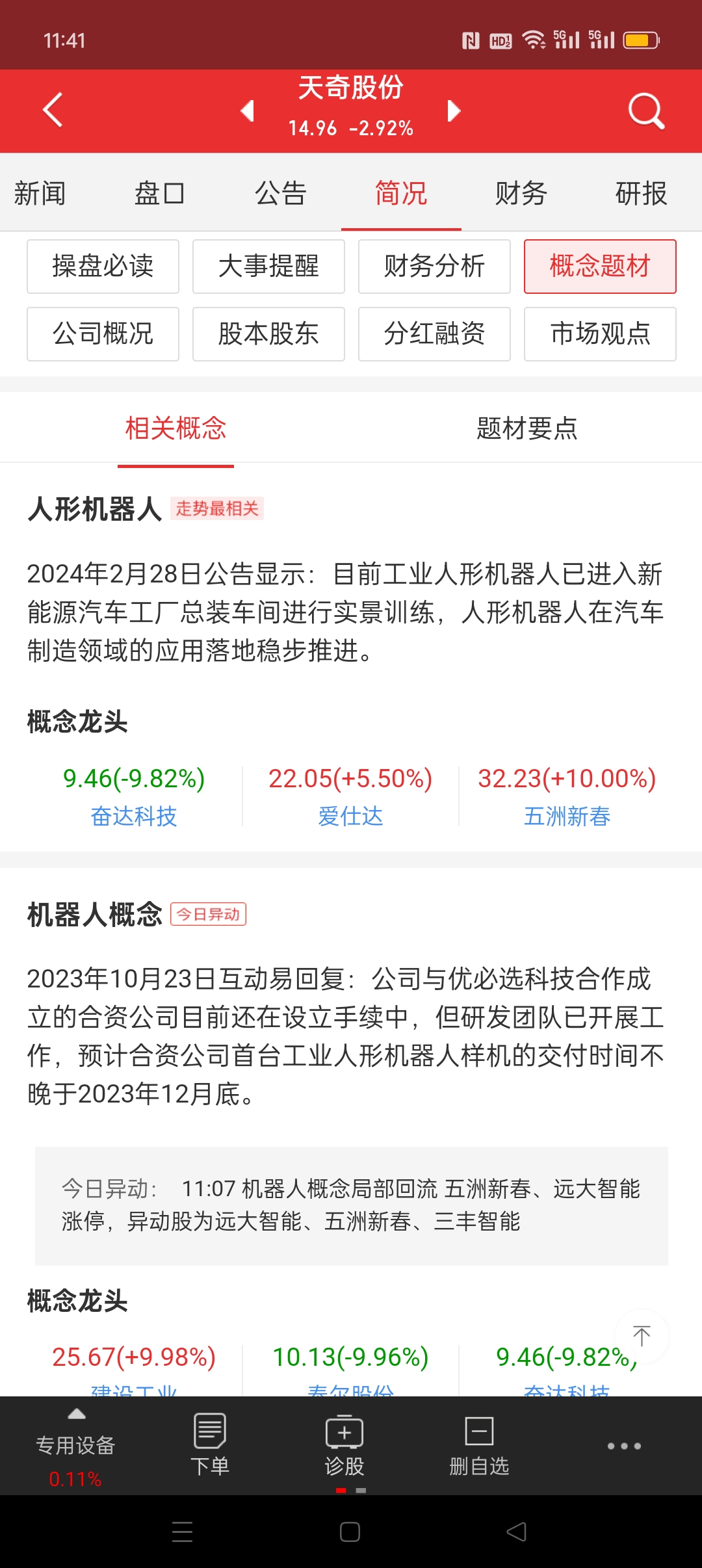This screenshot has width=702, height=1568.
Task: Switch to 题材要点 view
Action: click(526, 429)
